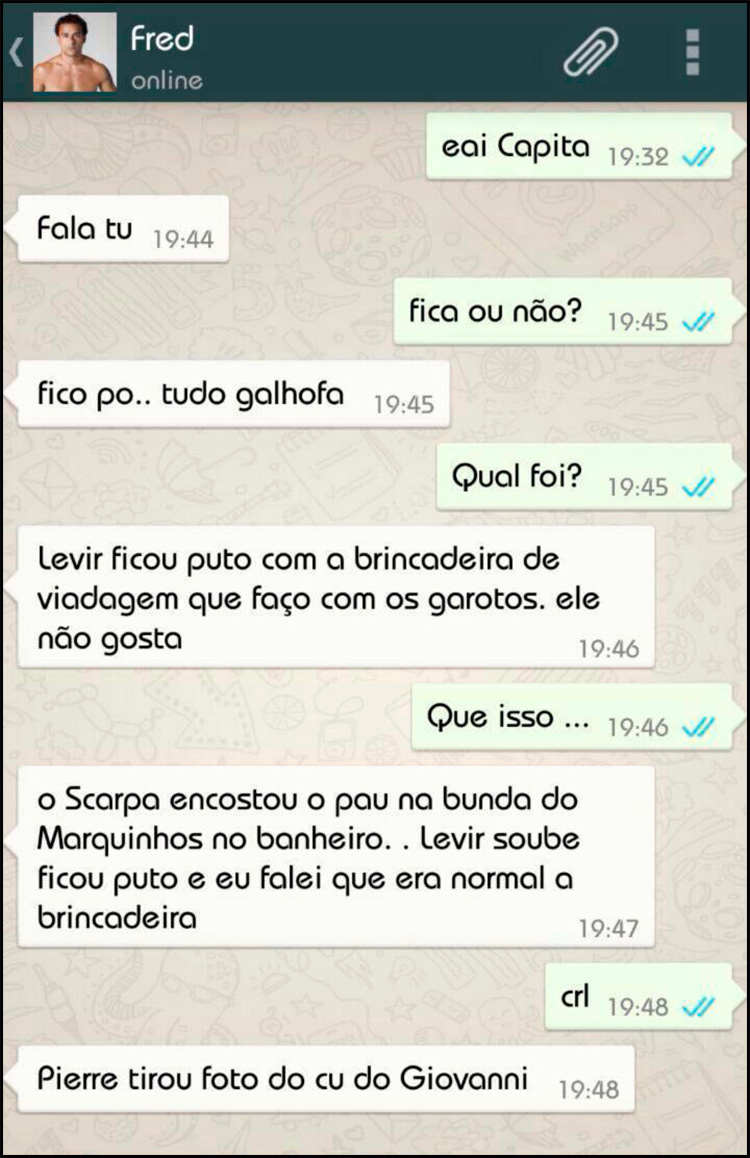
Task: Click the back arrow in the header
Action: tap(14, 50)
